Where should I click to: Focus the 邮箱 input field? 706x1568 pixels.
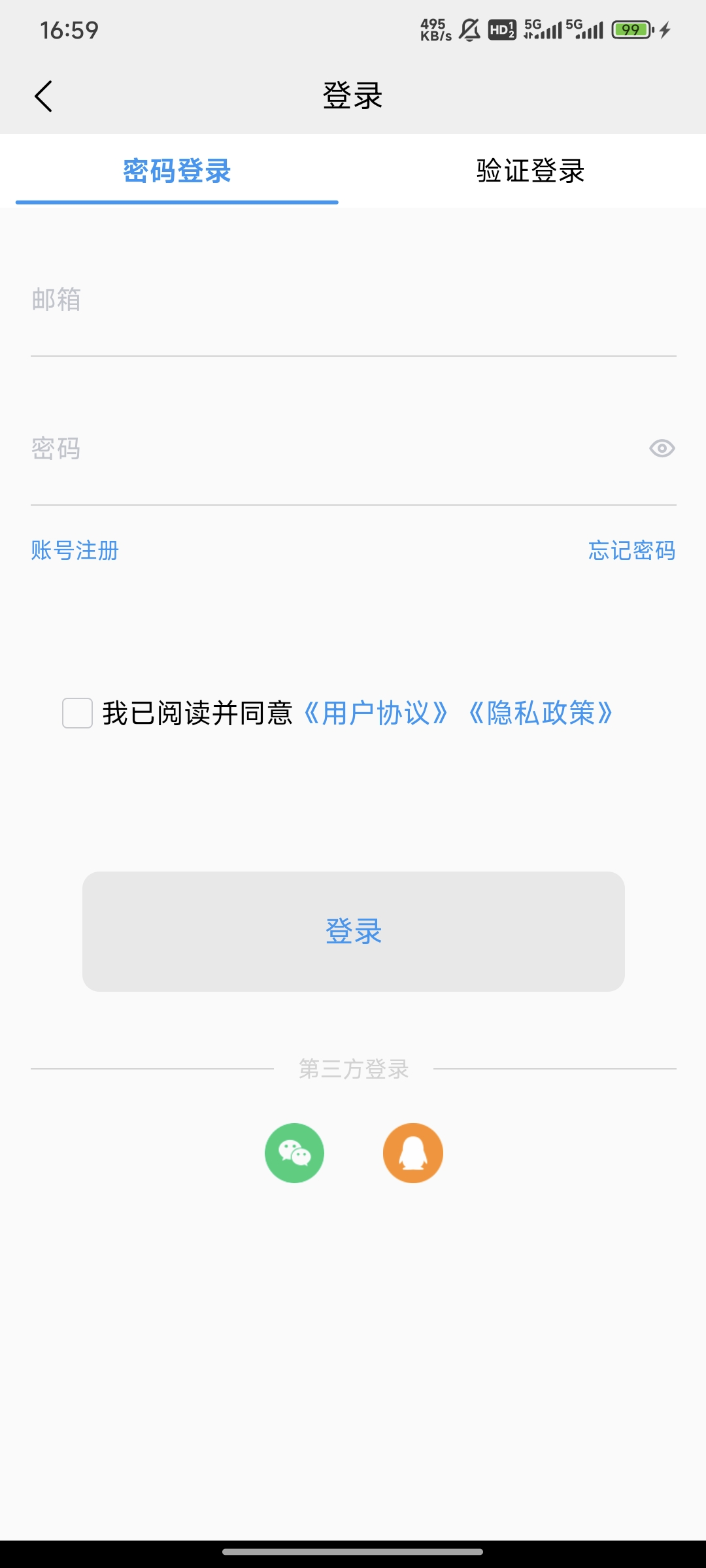353,301
